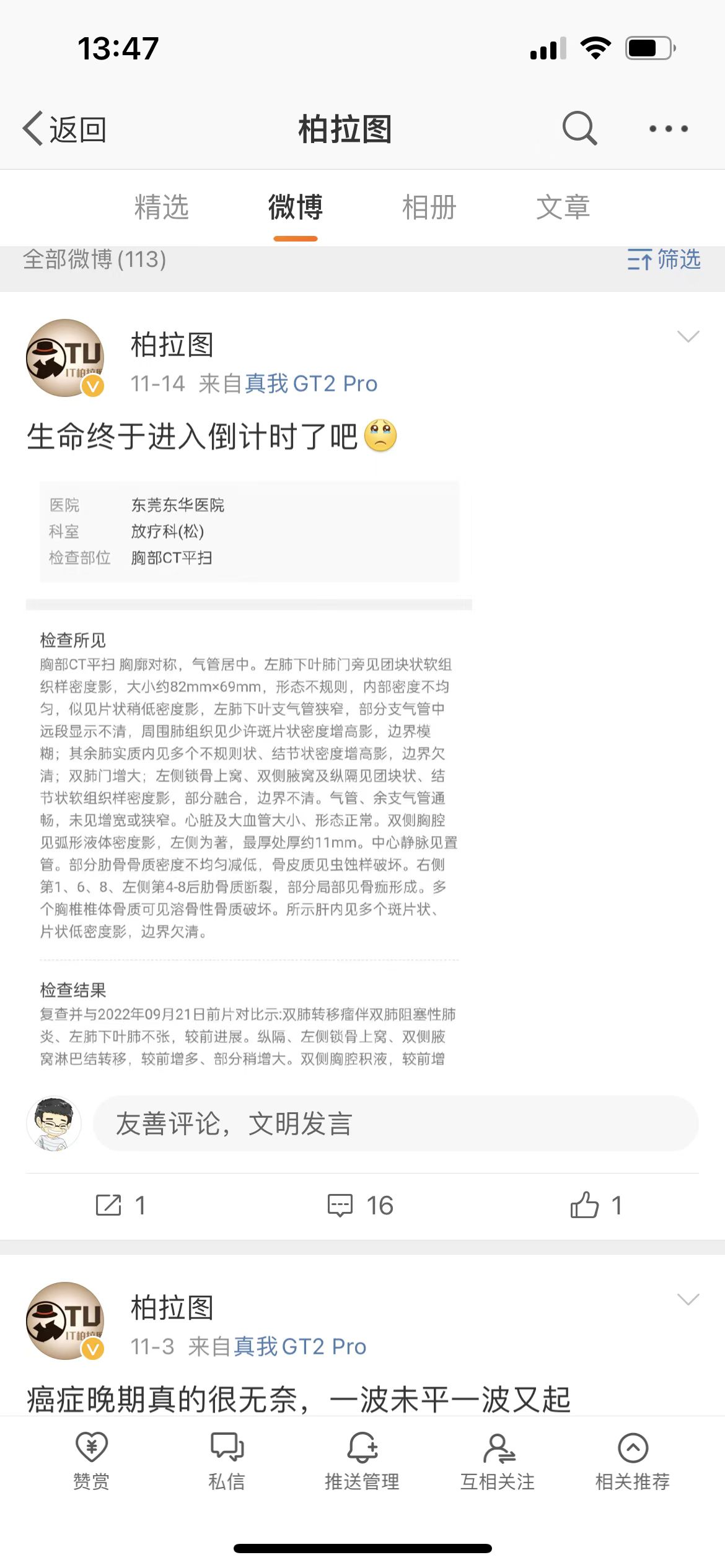
Task: Switch to the 精选 tab
Action: [162, 207]
